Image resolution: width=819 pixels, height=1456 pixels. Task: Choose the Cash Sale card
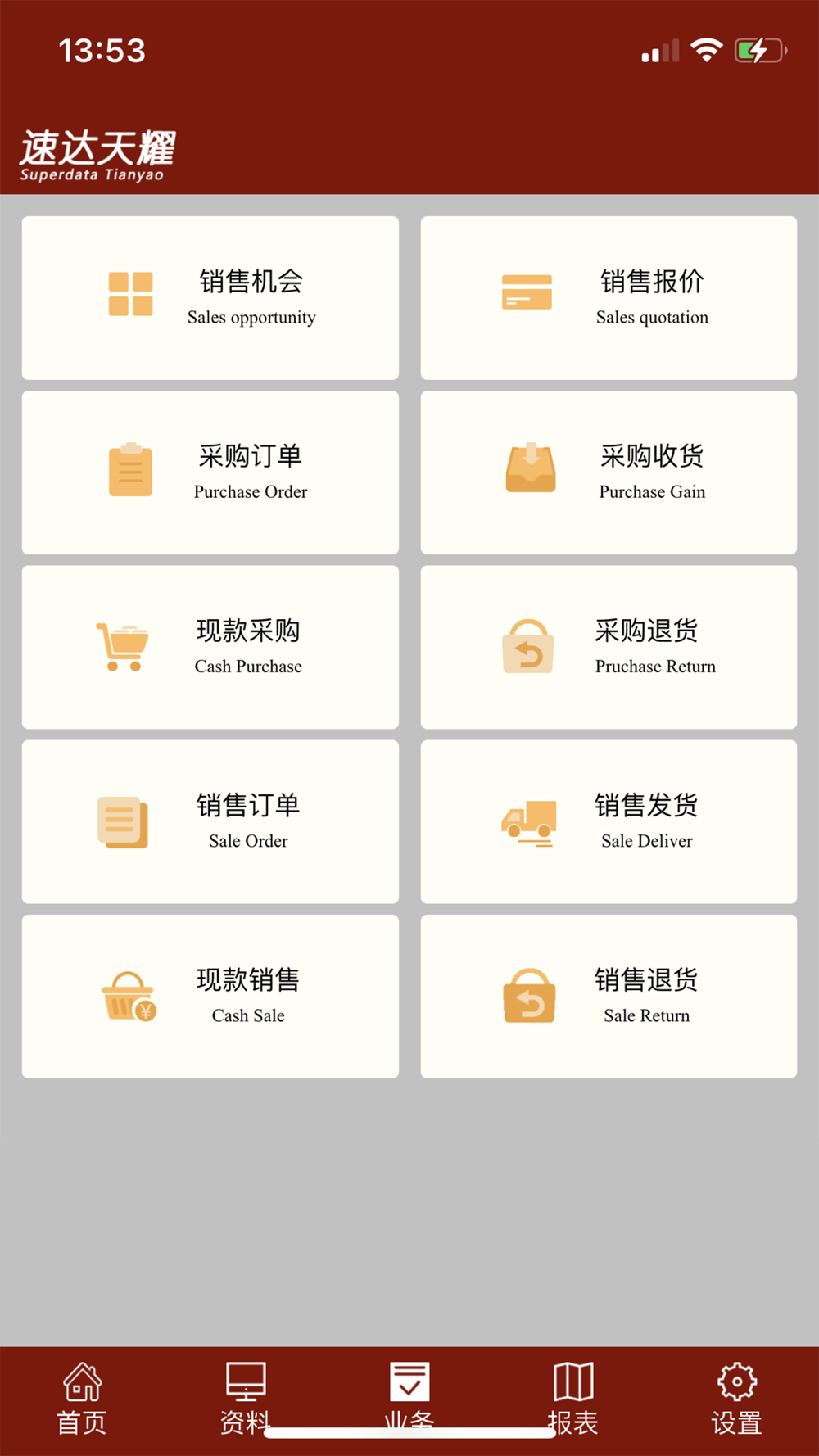point(210,995)
